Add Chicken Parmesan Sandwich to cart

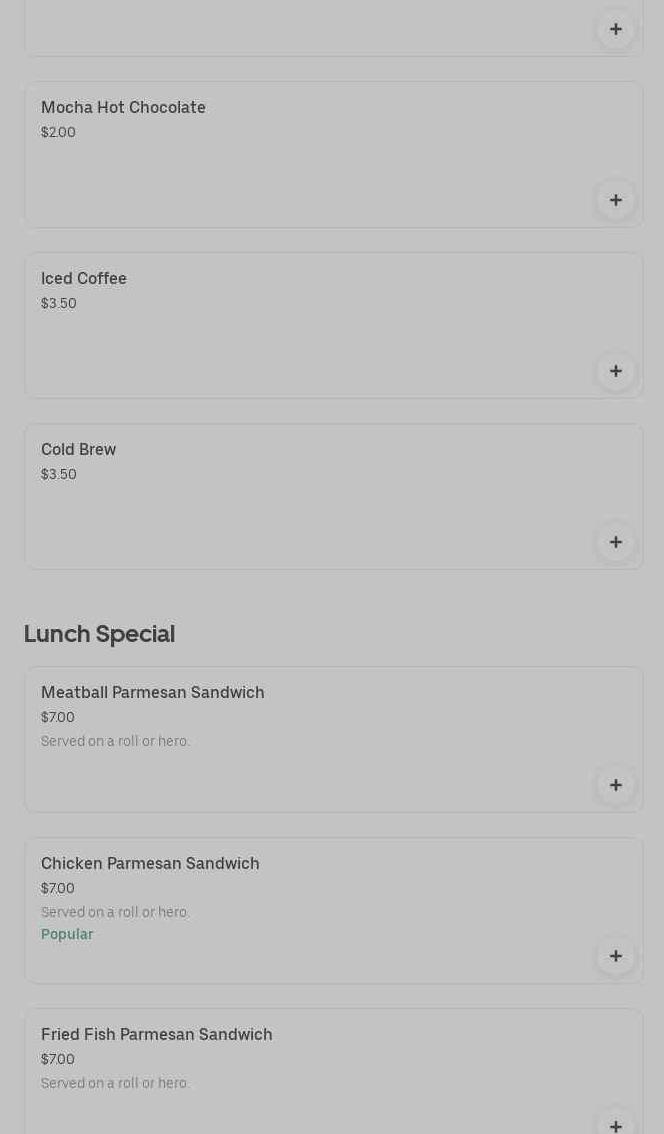(x=615, y=956)
